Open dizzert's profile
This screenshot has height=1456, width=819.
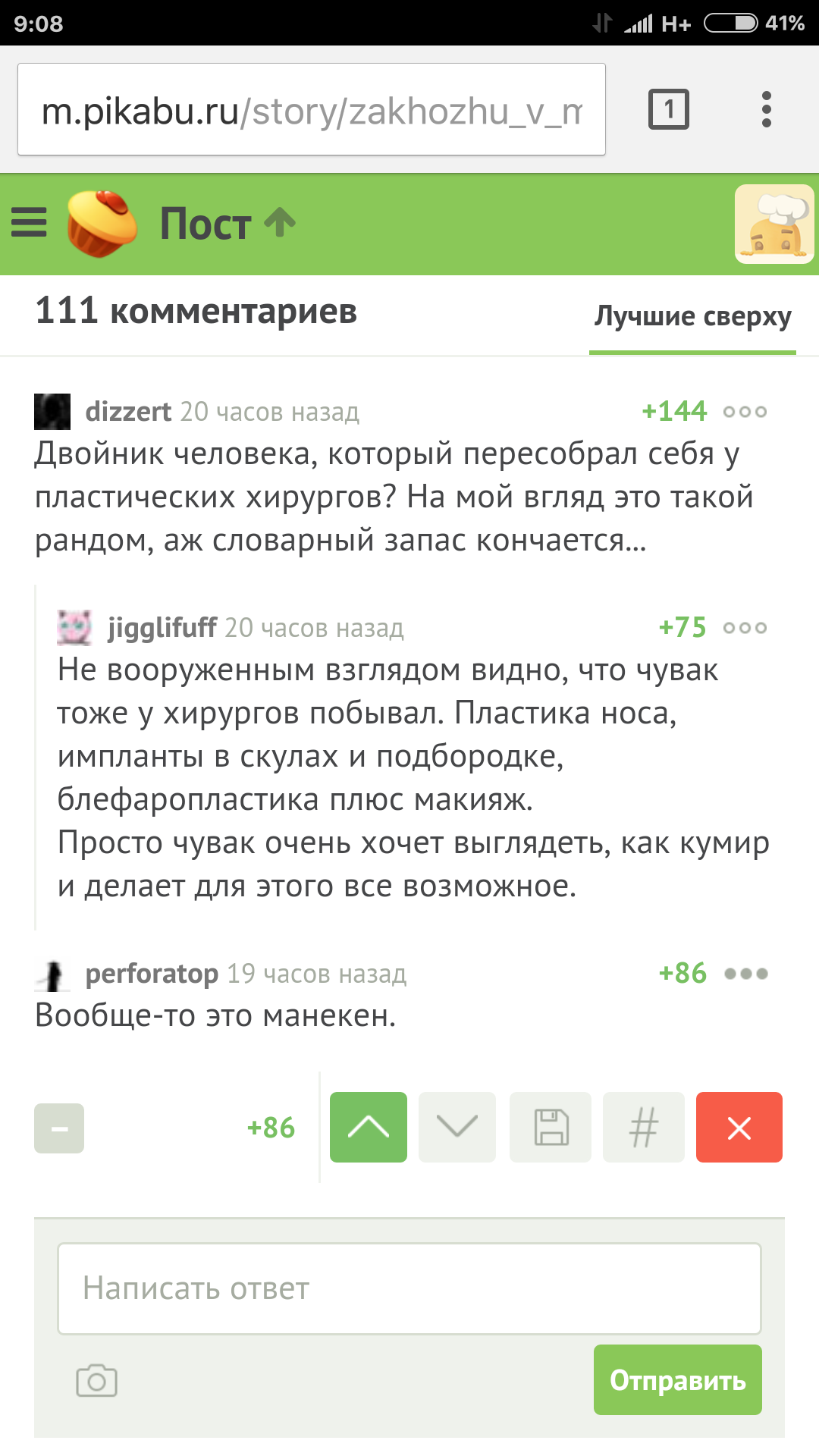pos(127,412)
